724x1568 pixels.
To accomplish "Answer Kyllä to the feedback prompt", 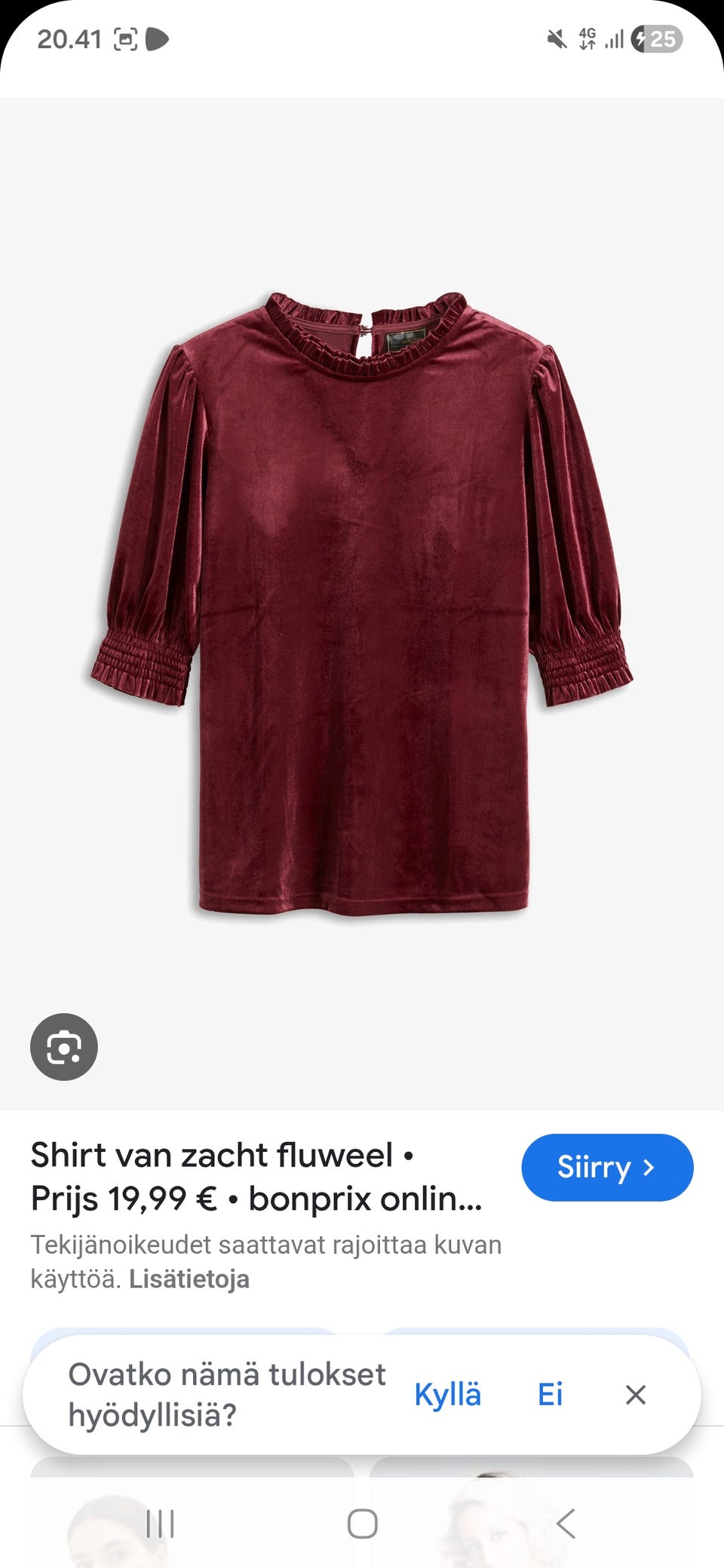I will (447, 1395).
